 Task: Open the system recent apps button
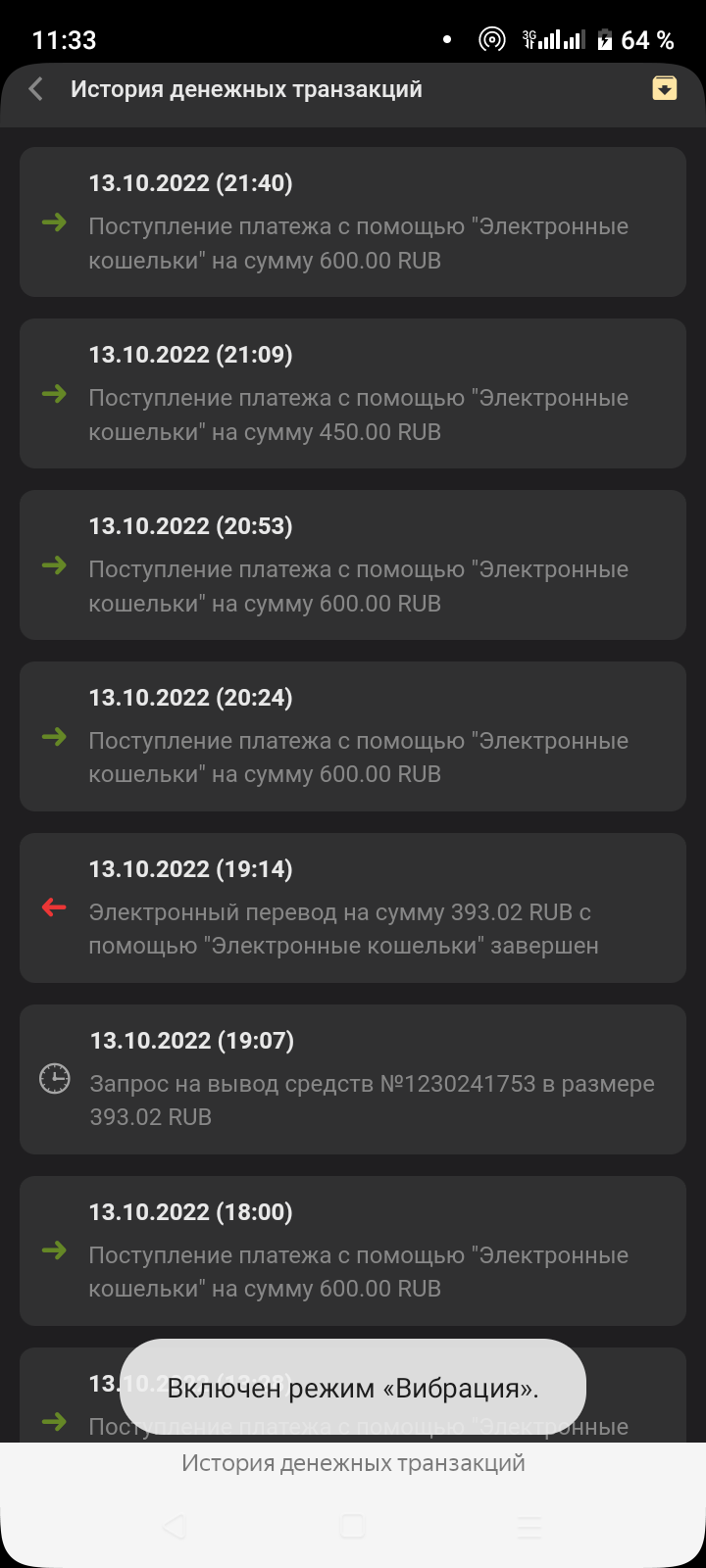(529, 1527)
